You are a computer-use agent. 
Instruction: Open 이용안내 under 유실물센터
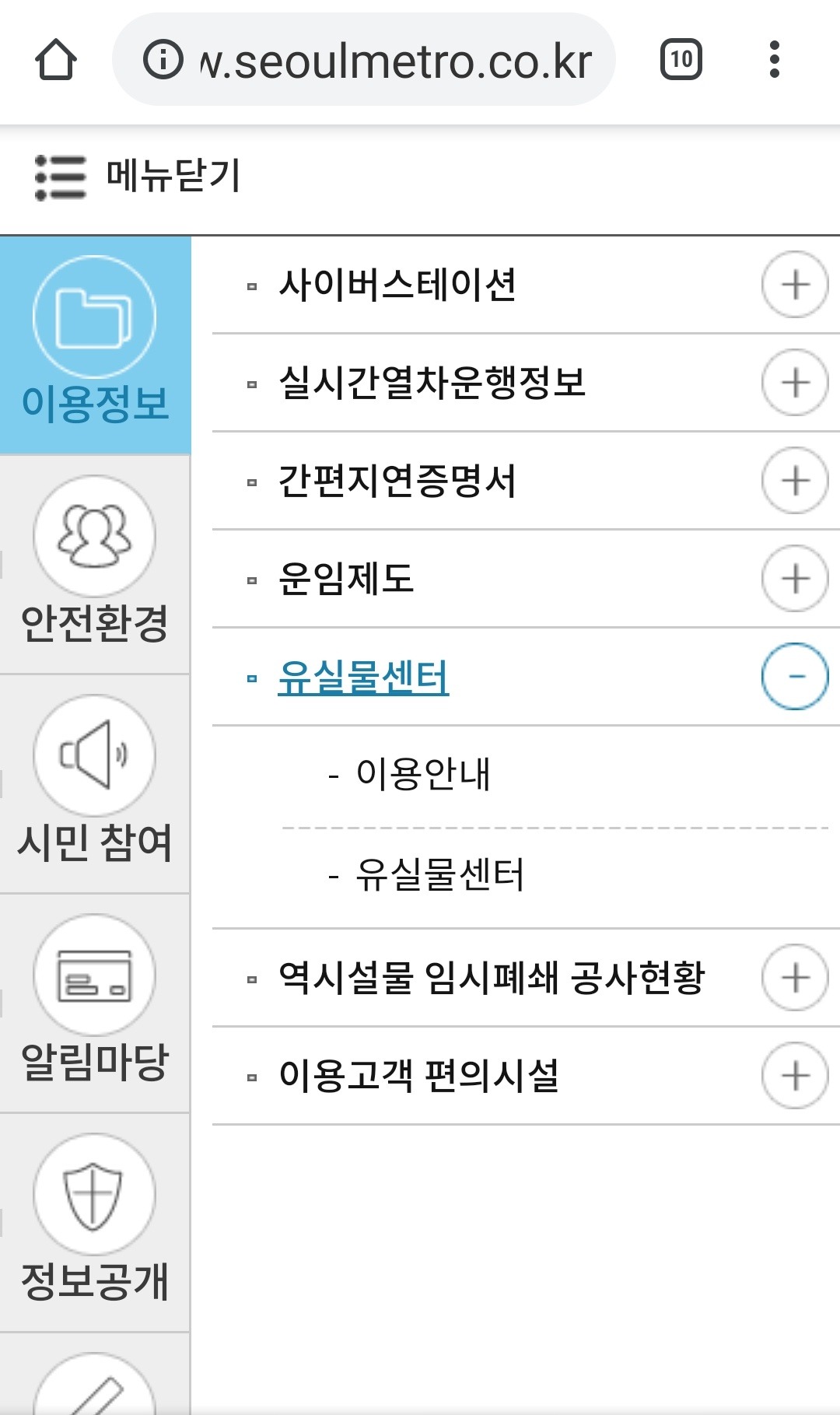423,775
